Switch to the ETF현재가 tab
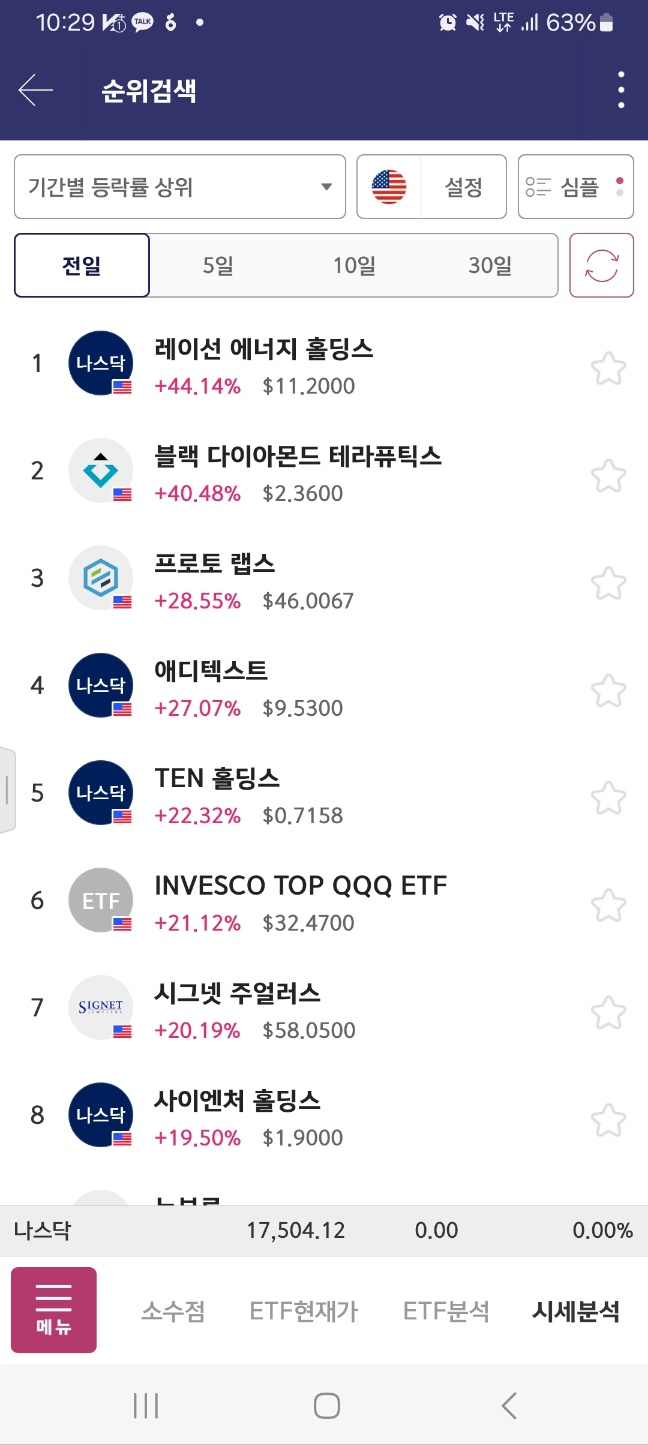 point(304,1312)
